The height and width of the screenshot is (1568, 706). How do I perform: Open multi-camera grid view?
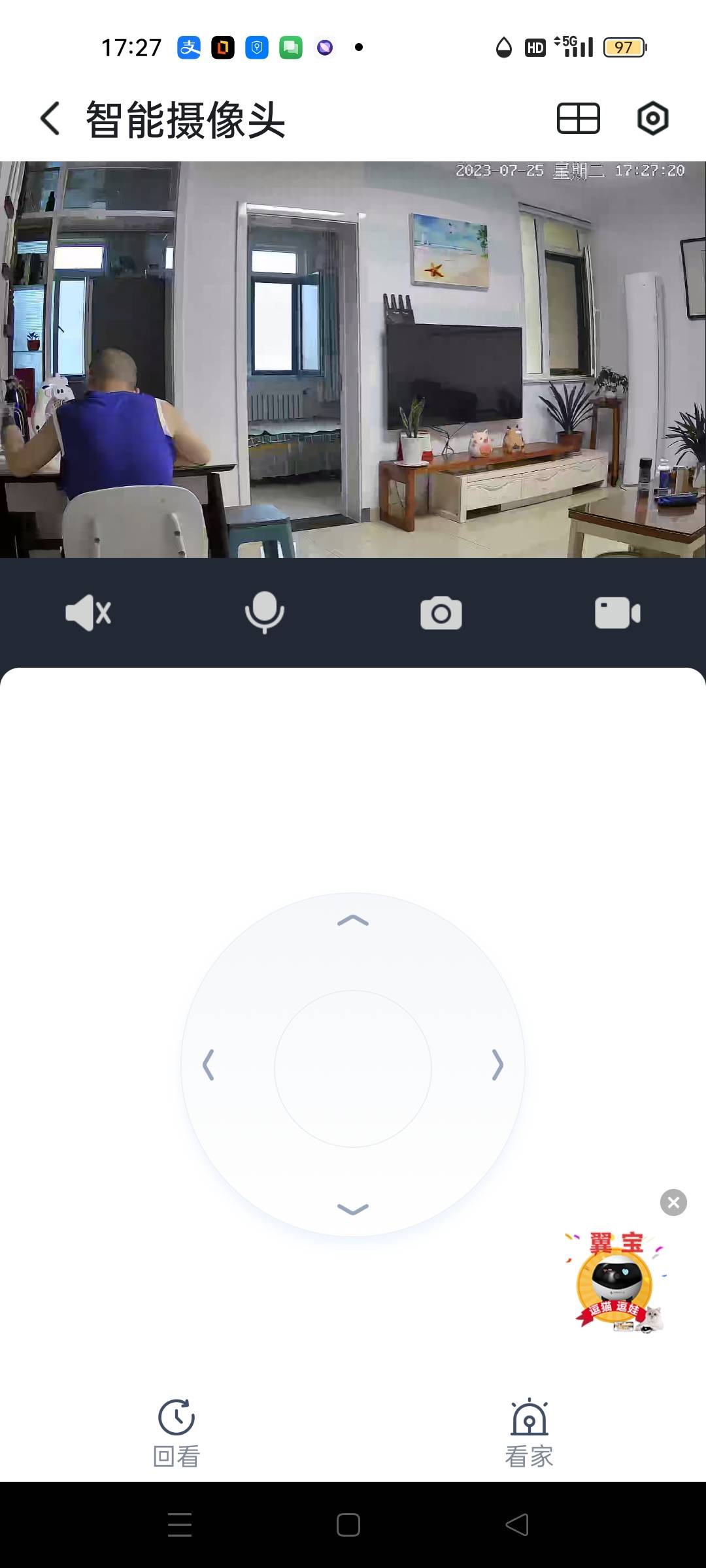(578, 119)
